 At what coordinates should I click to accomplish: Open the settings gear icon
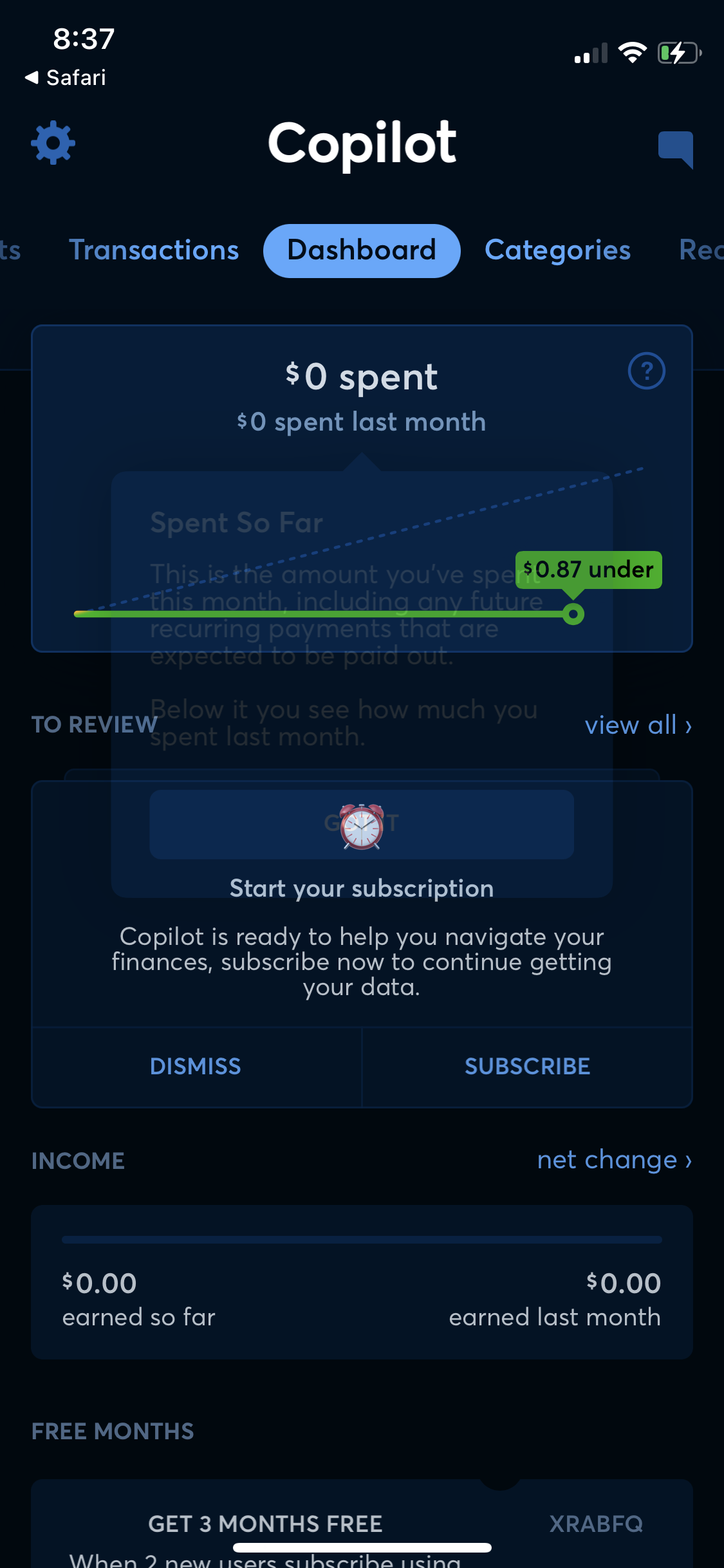coord(53,143)
